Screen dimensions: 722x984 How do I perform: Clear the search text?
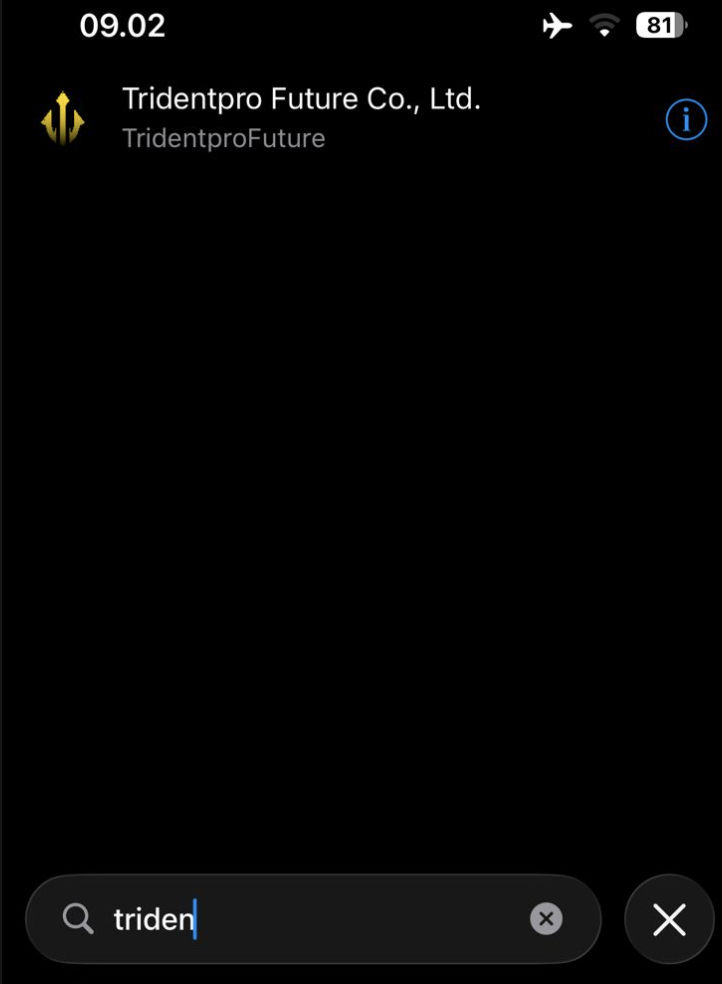[546, 918]
